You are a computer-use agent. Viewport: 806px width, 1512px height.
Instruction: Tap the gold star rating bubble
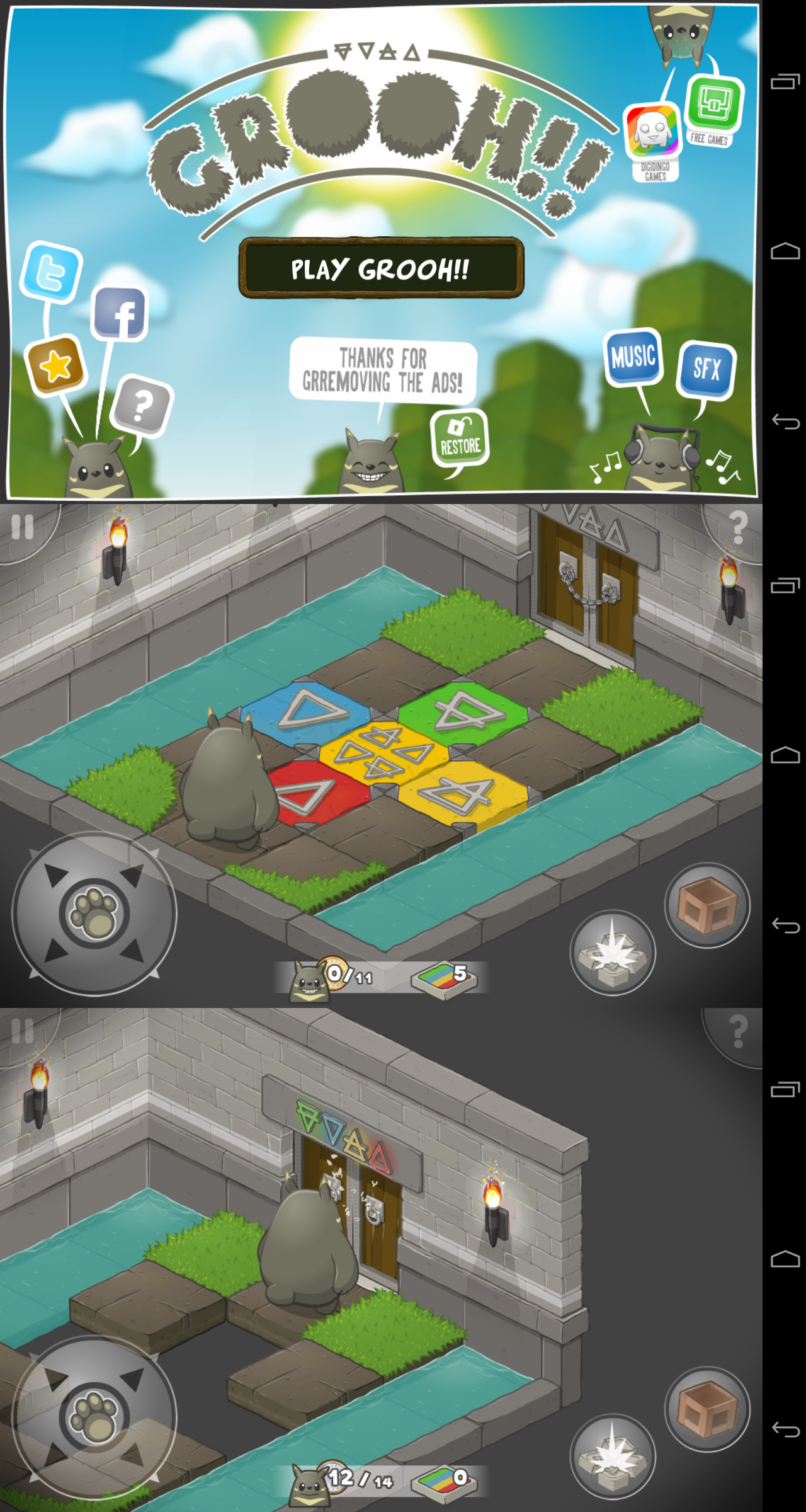pyautogui.click(x=56, y=365)
